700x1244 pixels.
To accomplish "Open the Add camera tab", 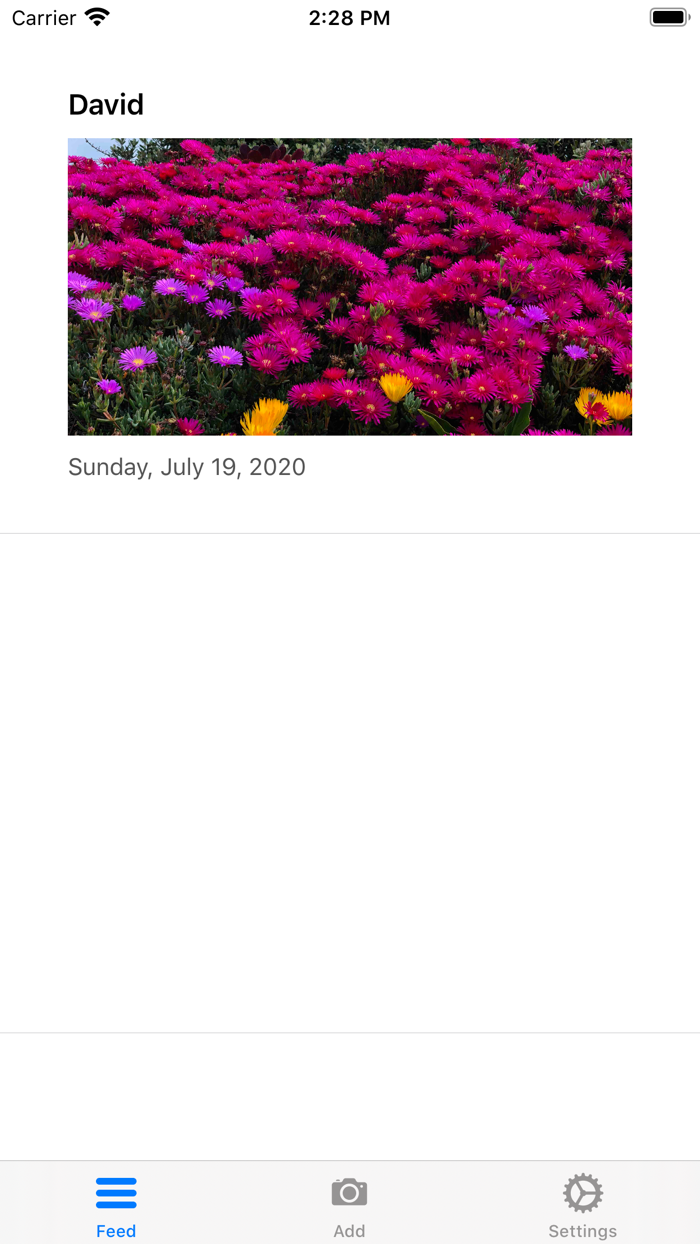I will [349, 1207].
